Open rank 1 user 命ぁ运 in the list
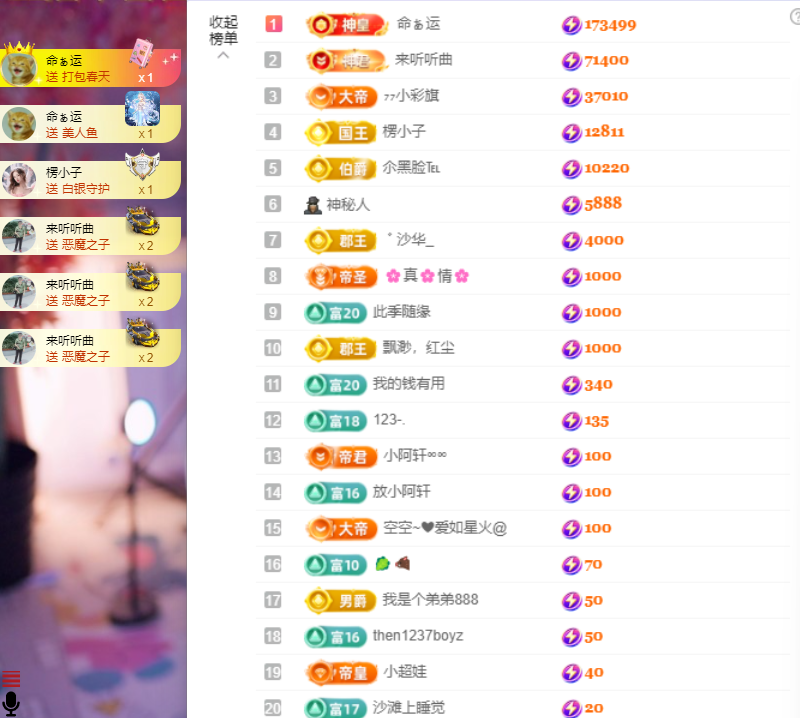Viewport: 800px width, 718px height. [x=418, y=24]
